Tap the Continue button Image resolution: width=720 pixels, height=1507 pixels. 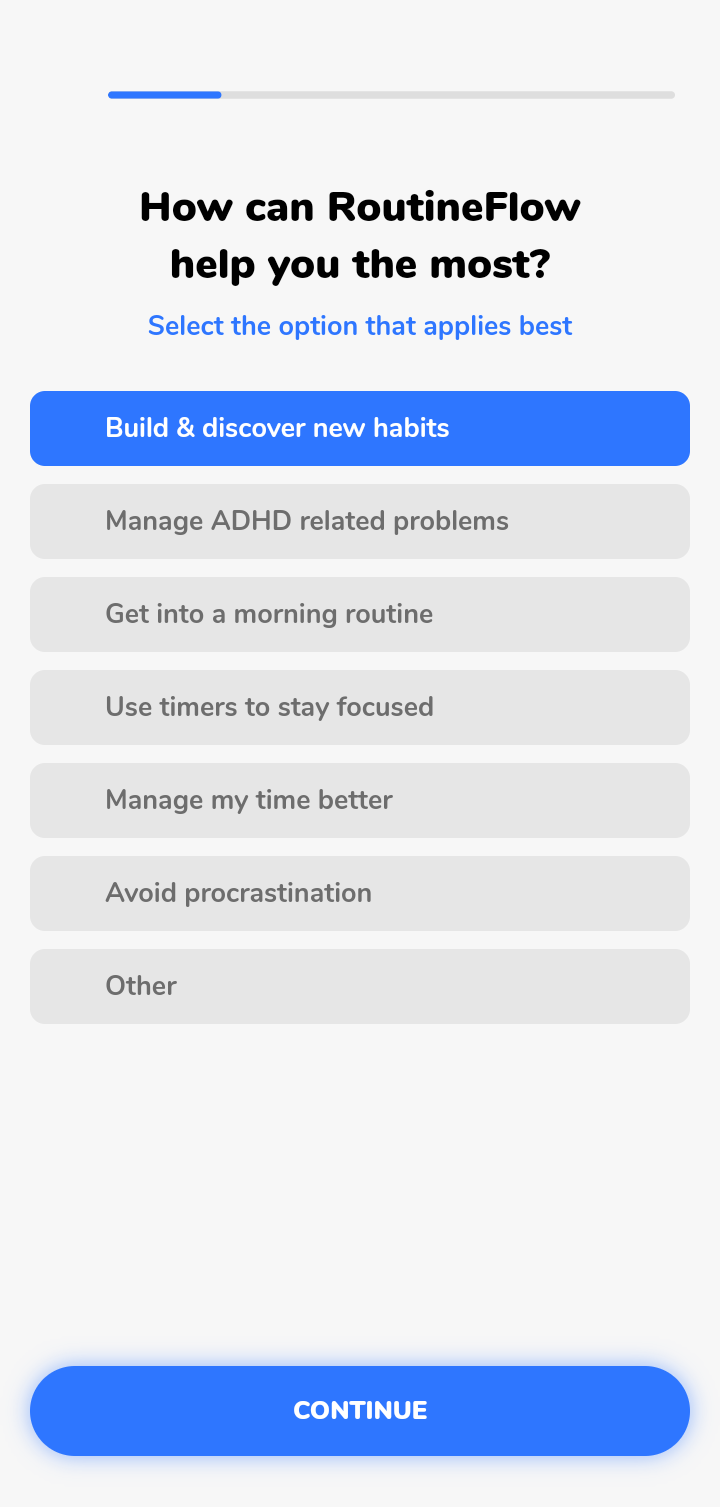tap(360, 1410)
